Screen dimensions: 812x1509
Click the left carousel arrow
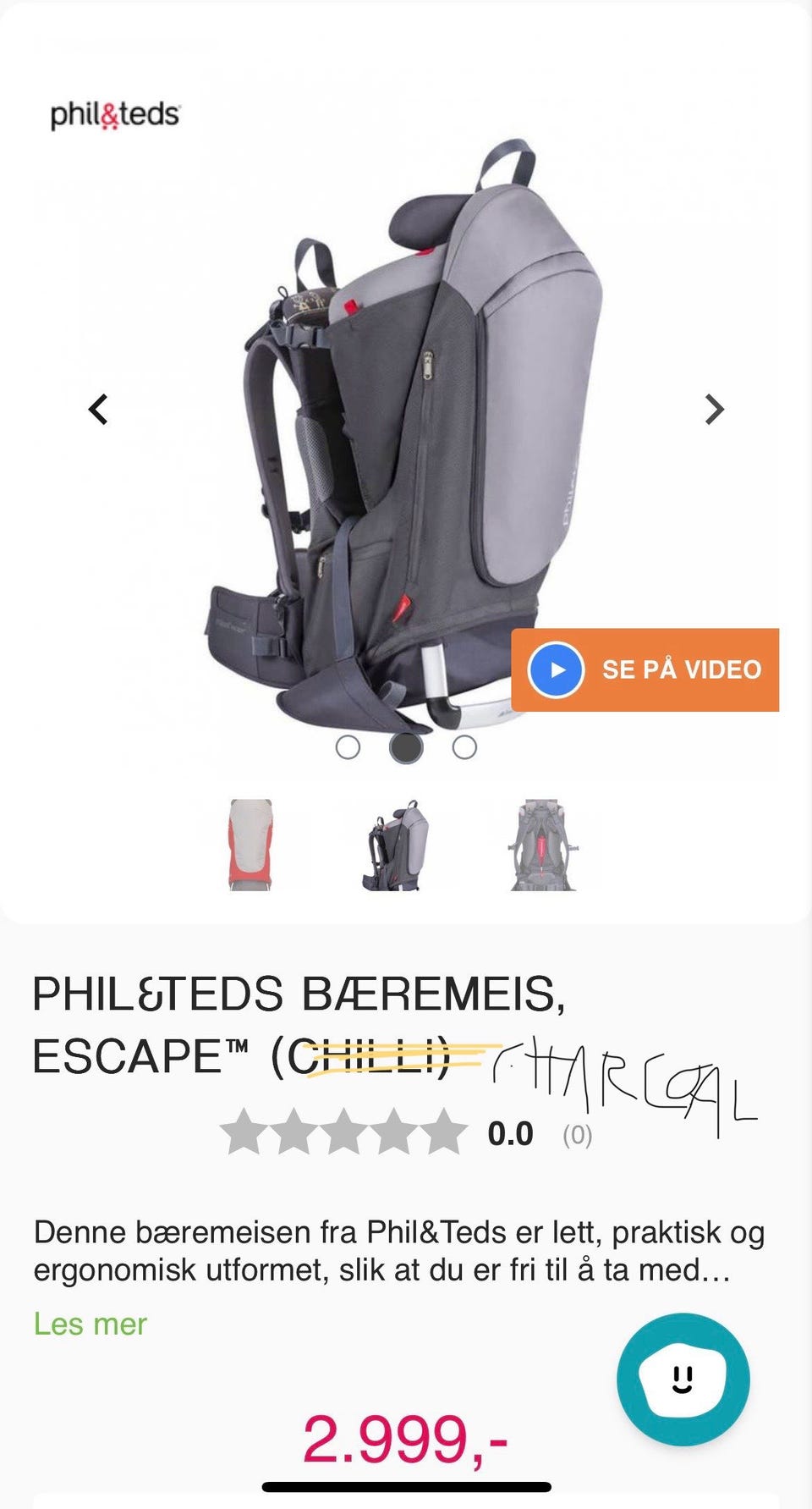coord(98,409)
